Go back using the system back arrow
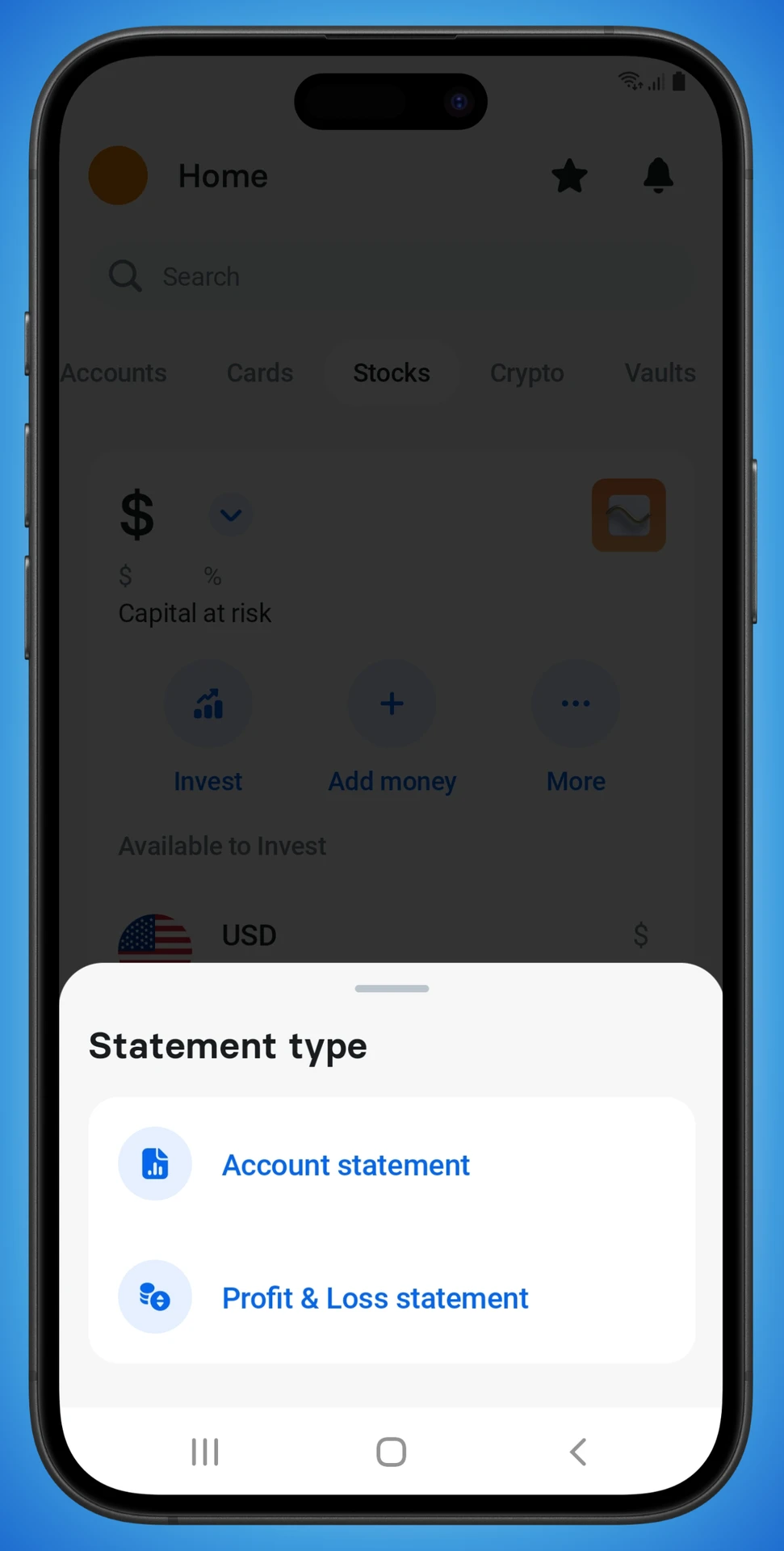 pyautogui.click(x=577, y=1452)
